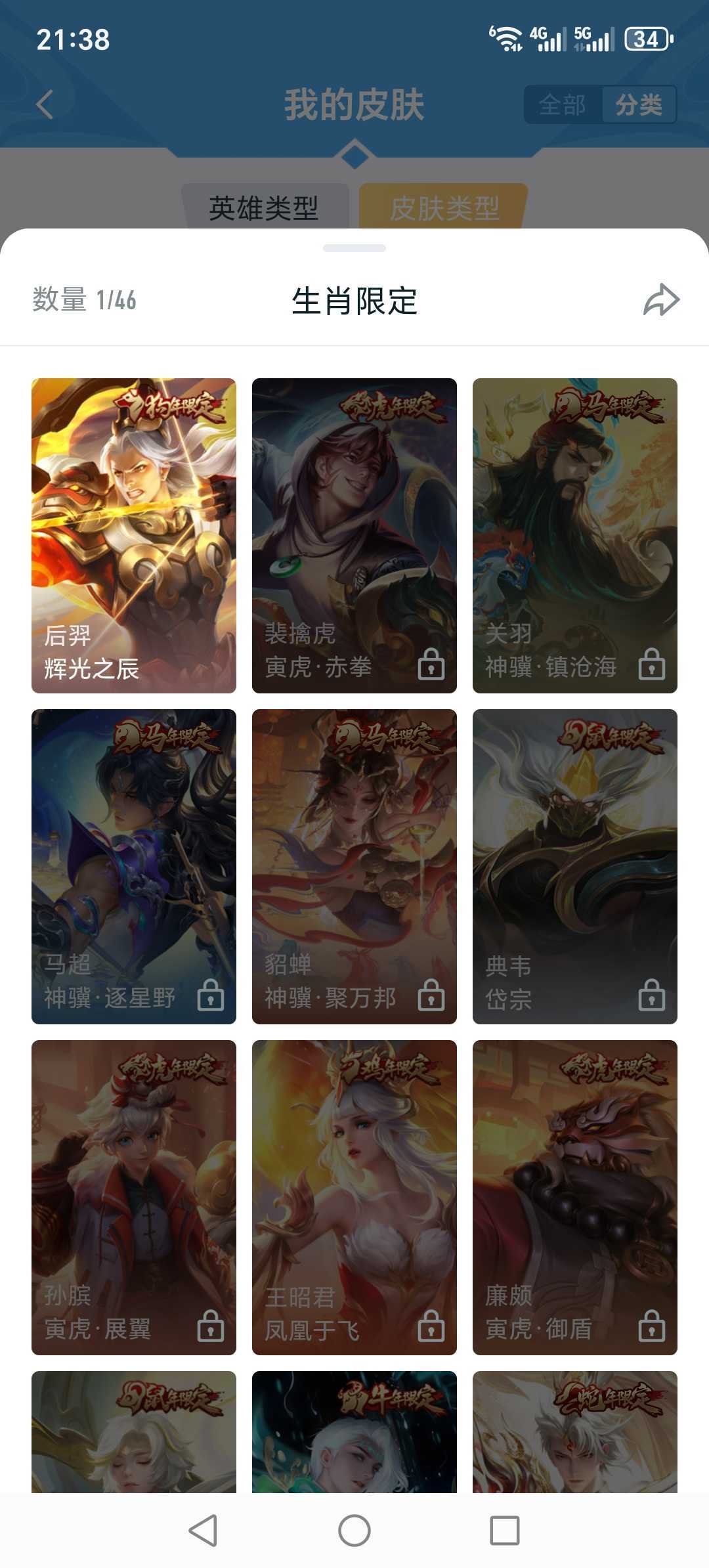
Task: Open 裴擒虎 寅虎·赤拳 skin card
Action: click(354, 535)
